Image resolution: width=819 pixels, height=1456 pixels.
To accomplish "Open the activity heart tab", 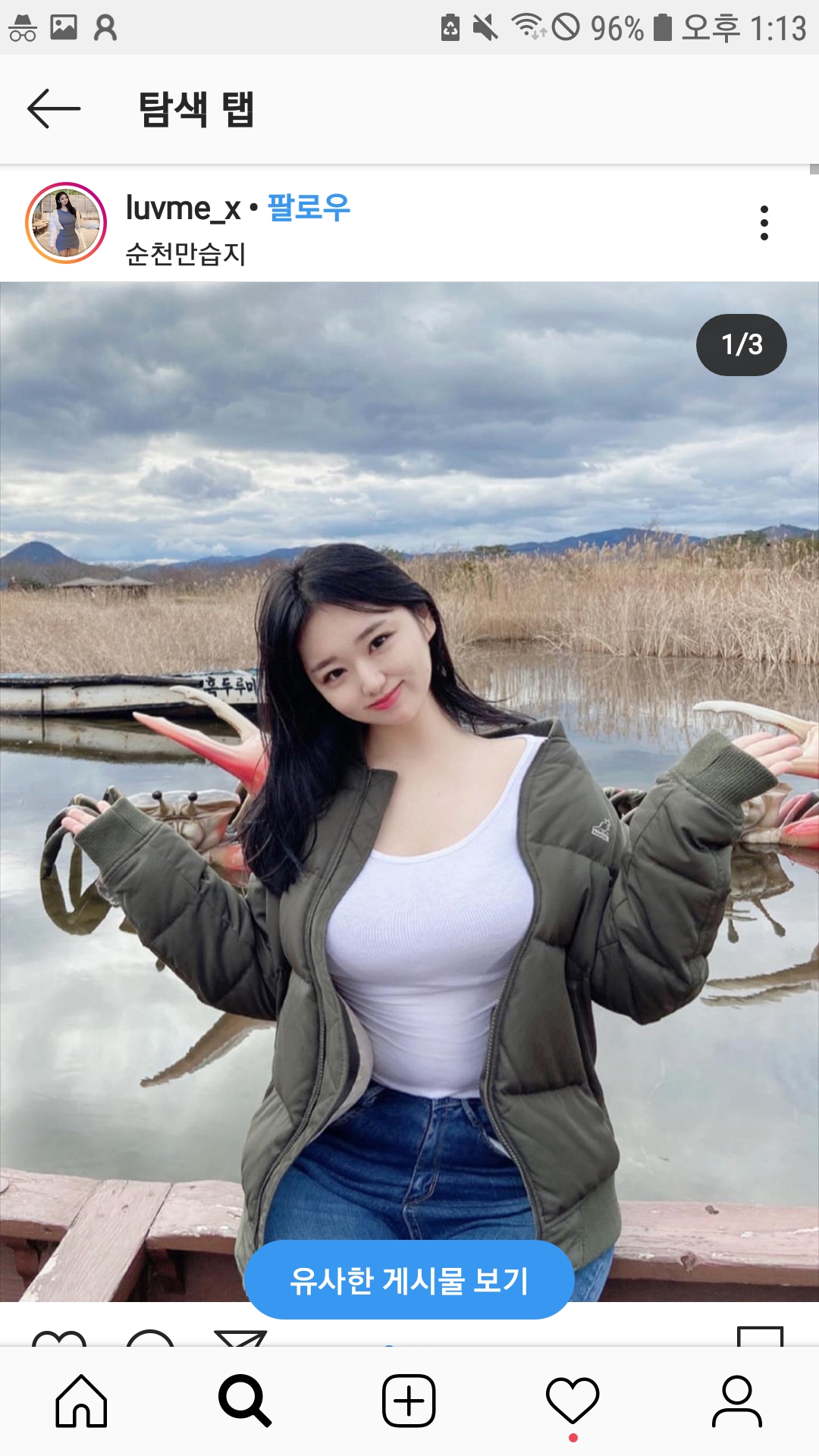I will coord(573,1401).
